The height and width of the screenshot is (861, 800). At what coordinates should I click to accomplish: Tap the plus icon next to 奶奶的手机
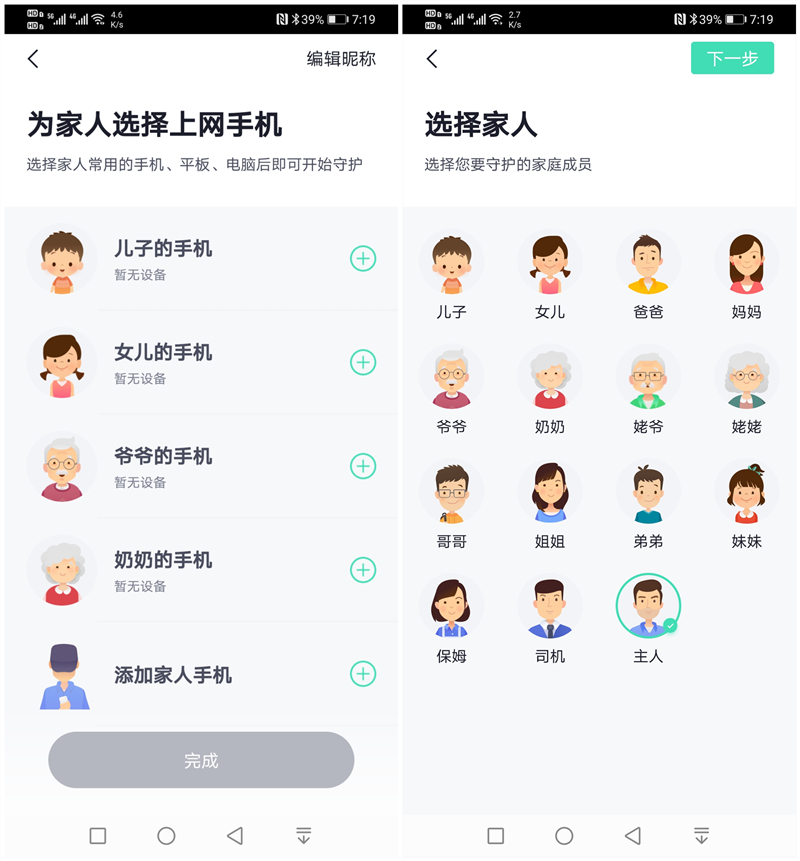[x=363, y=571]
